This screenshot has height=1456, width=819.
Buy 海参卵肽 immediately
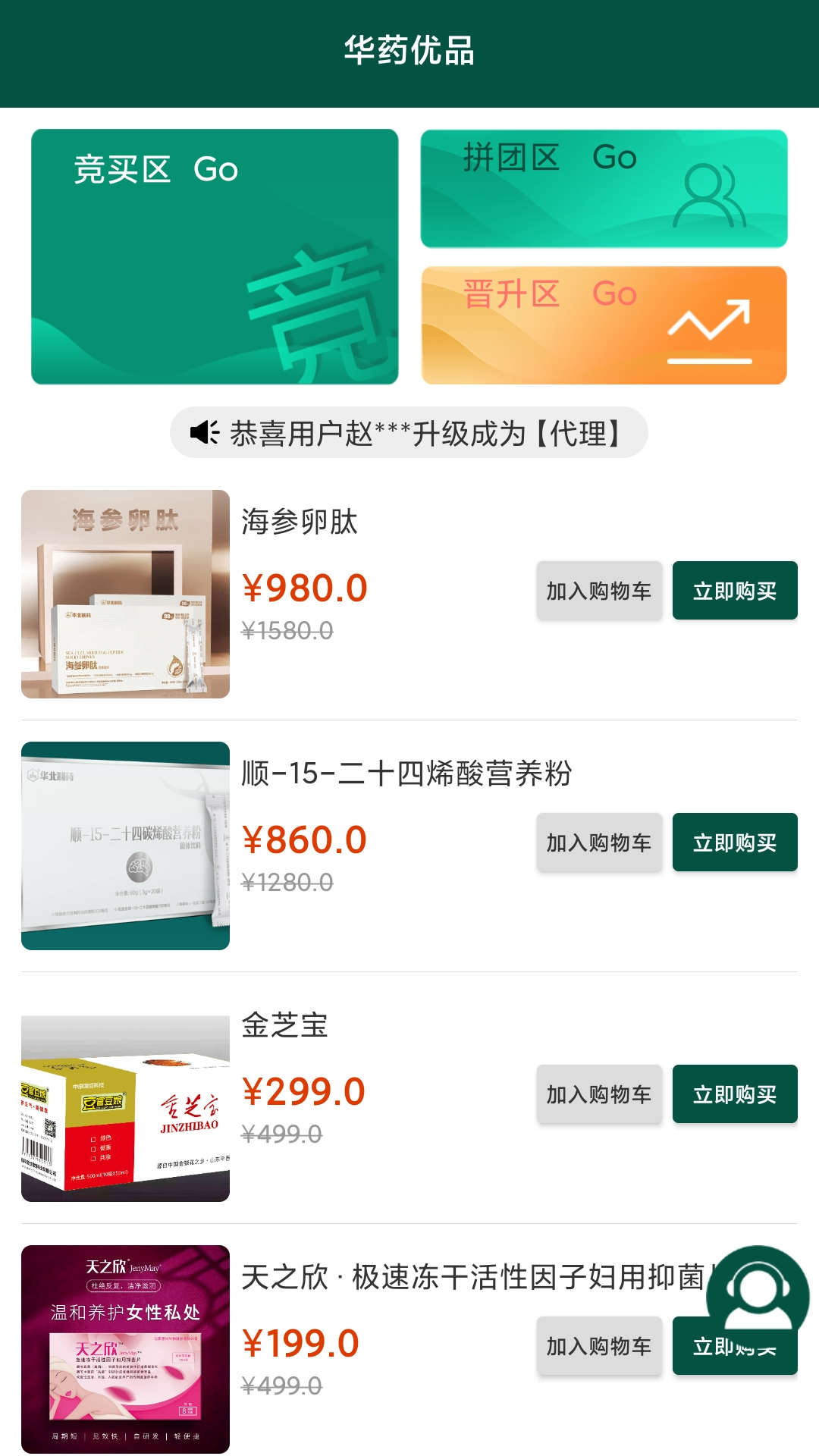734,591
